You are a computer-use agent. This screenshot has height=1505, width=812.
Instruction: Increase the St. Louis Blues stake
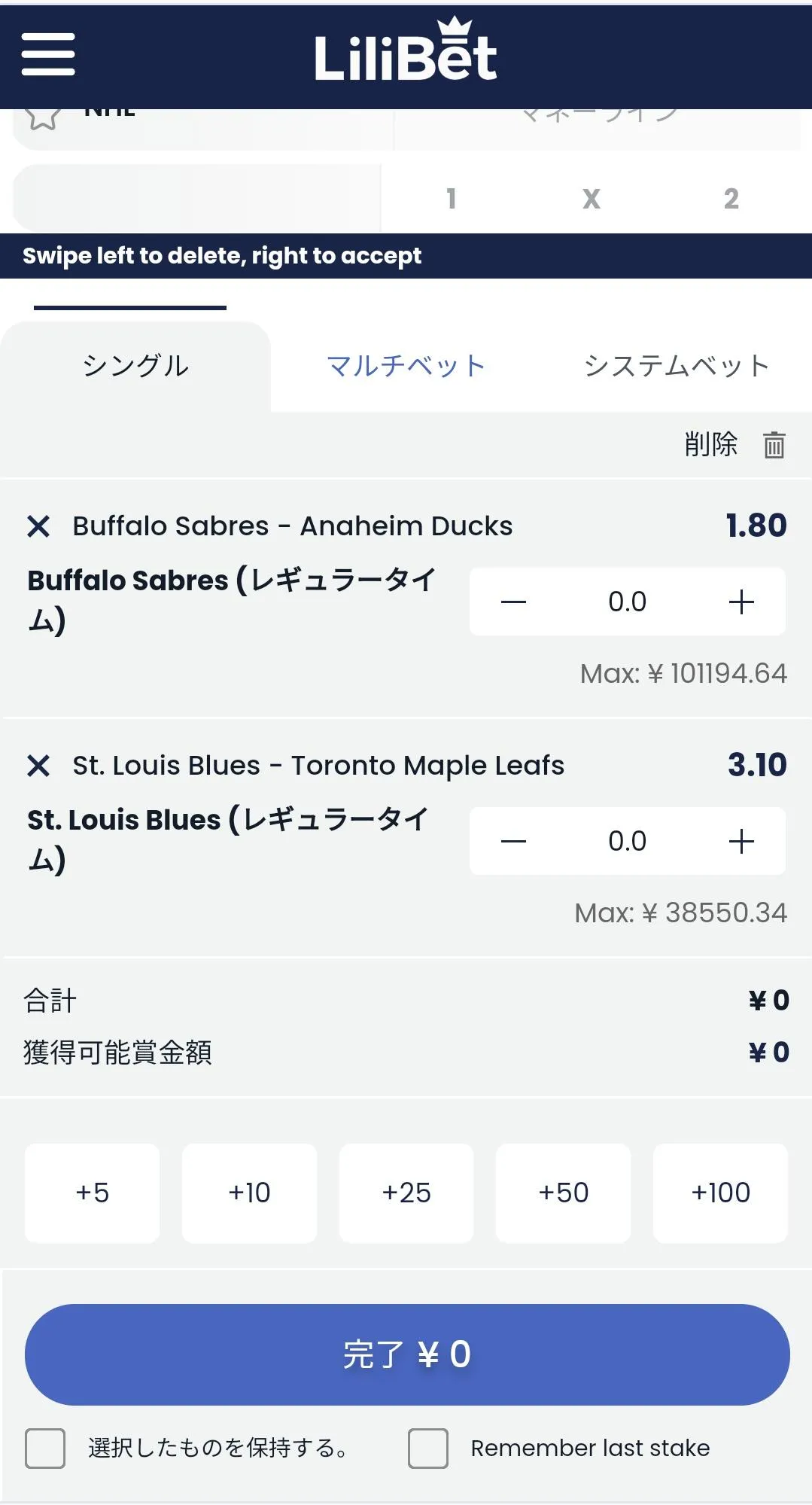pyautogui.click(x=741, y=841)
